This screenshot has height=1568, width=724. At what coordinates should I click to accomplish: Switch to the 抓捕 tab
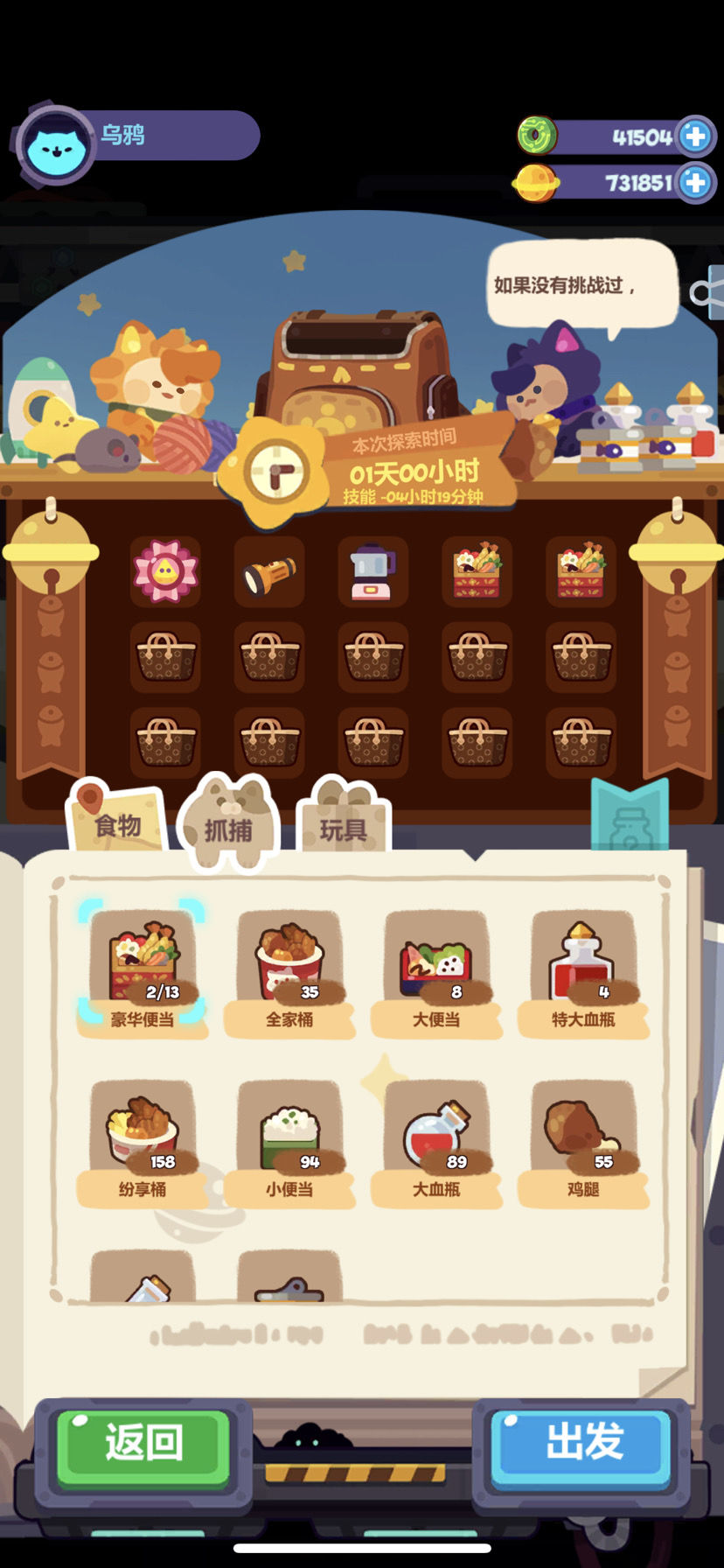[x=227, y=827]
